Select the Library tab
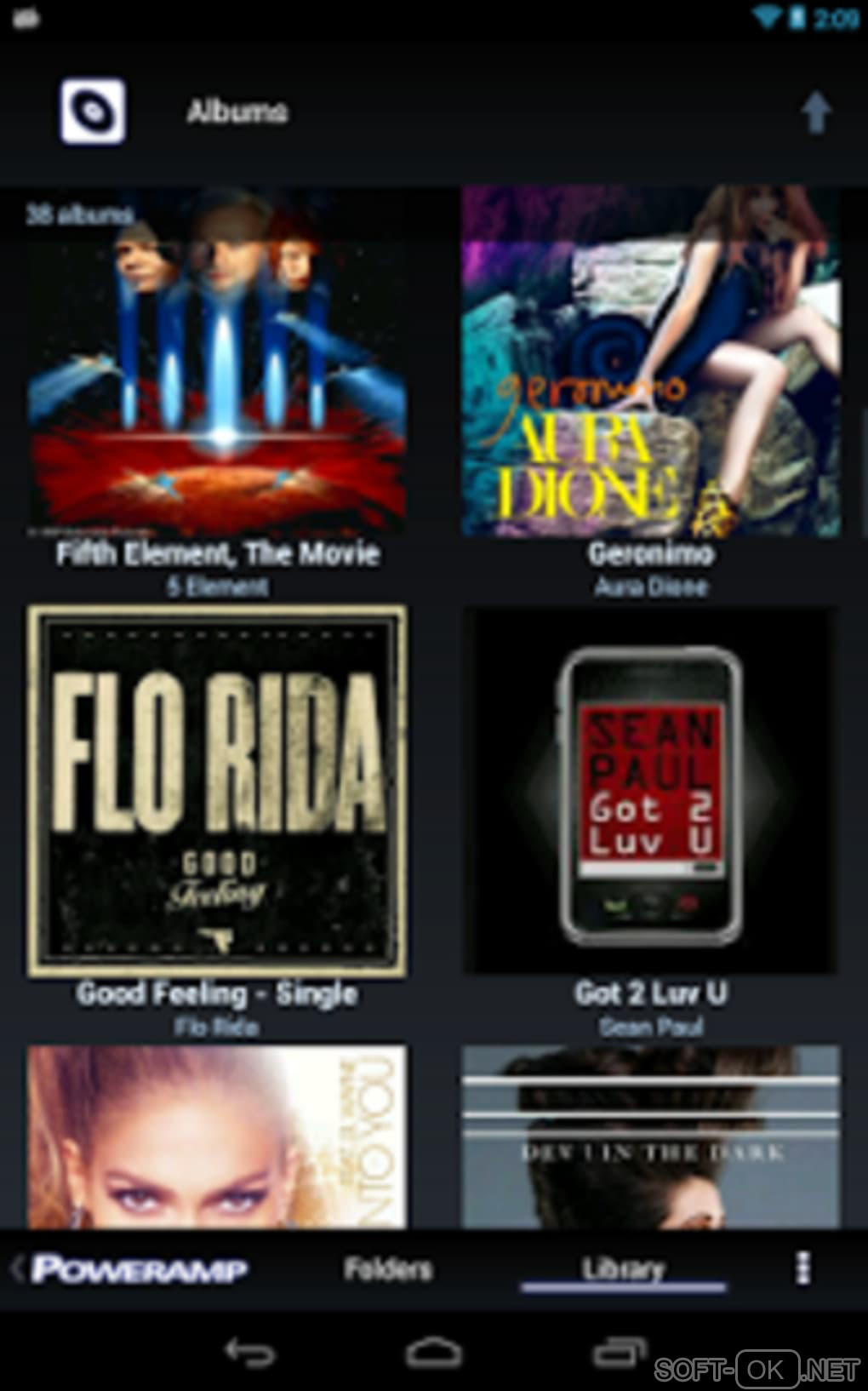The image size is (868, 1391). point(623,1268)
